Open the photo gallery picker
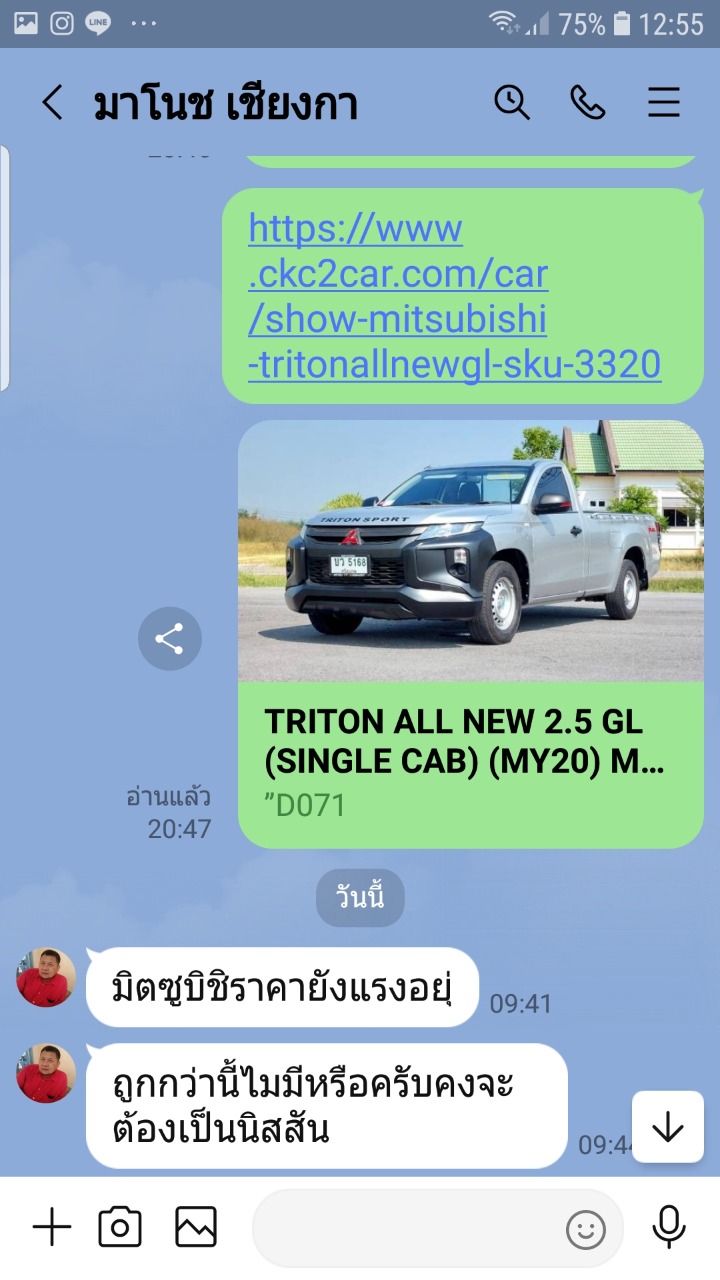 point(196,1227)
